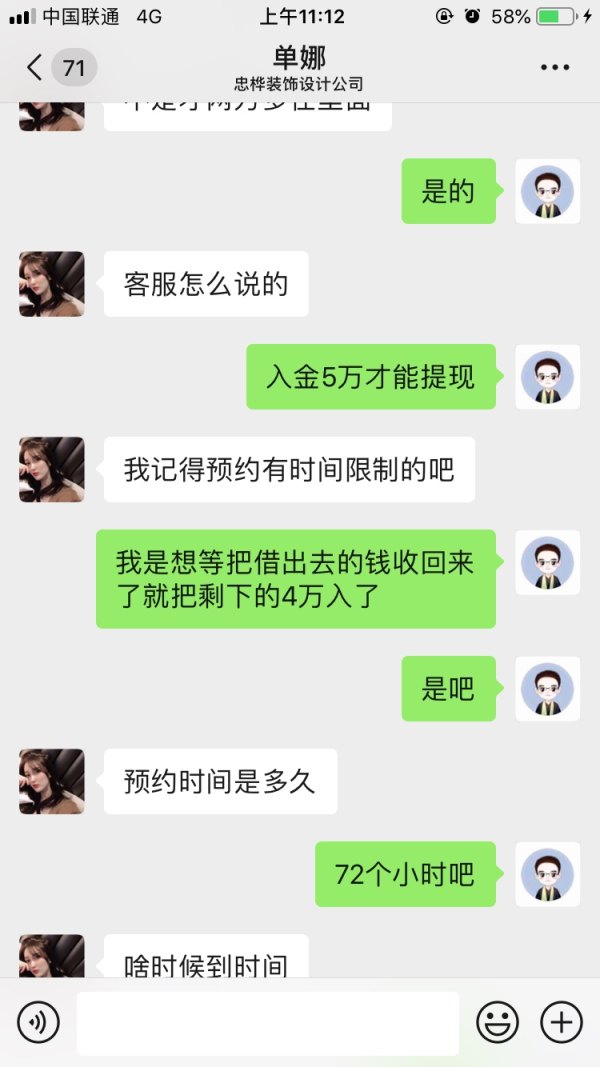Tap the message text field
This screenshot has height=1067, width=600.
pos(267,1022)
